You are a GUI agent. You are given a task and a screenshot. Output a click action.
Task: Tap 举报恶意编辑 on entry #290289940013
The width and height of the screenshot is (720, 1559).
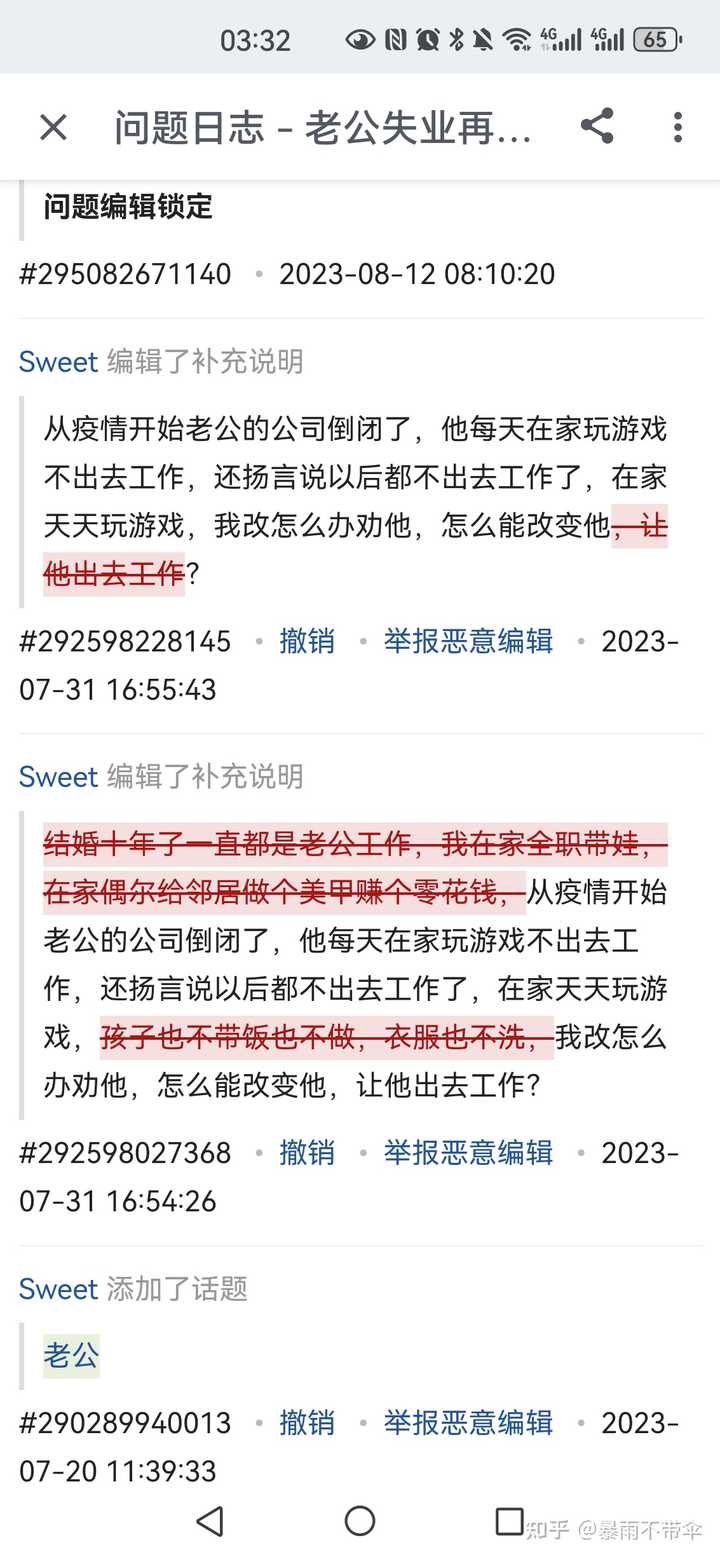click(x=468, y=1423)
